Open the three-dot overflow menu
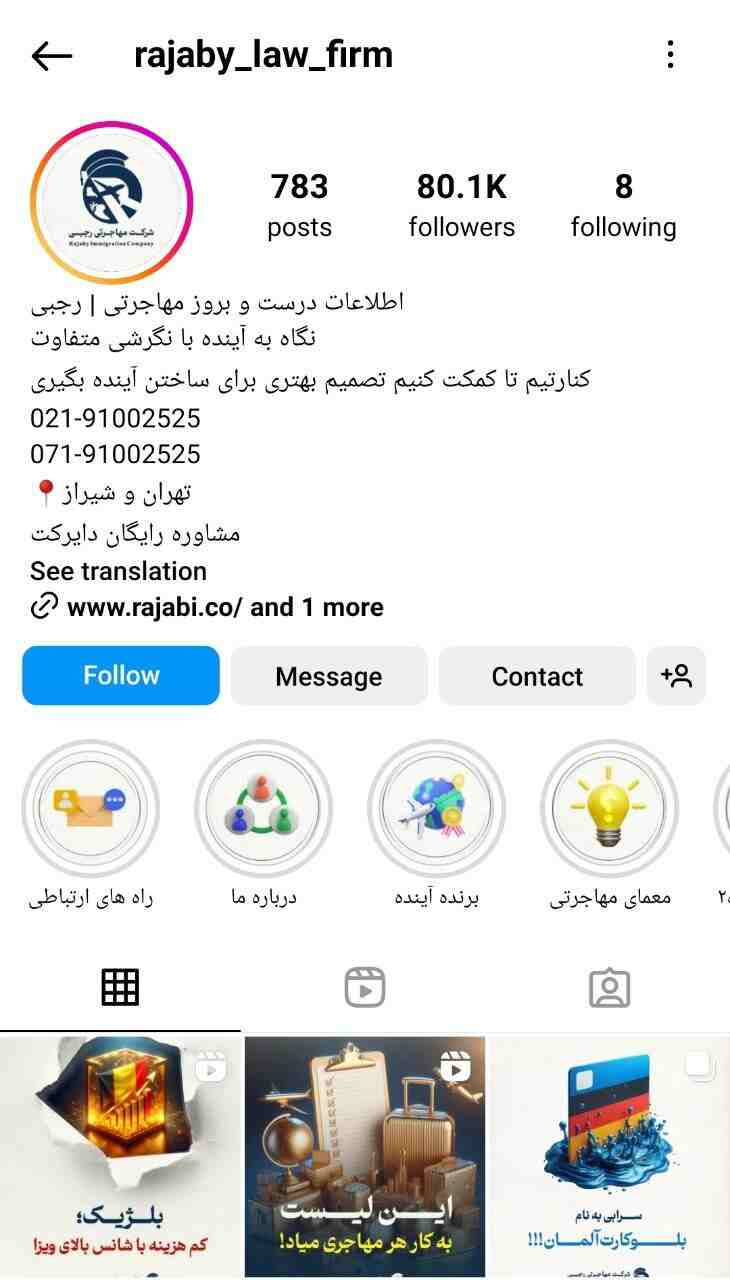 (x=670, y=55)
